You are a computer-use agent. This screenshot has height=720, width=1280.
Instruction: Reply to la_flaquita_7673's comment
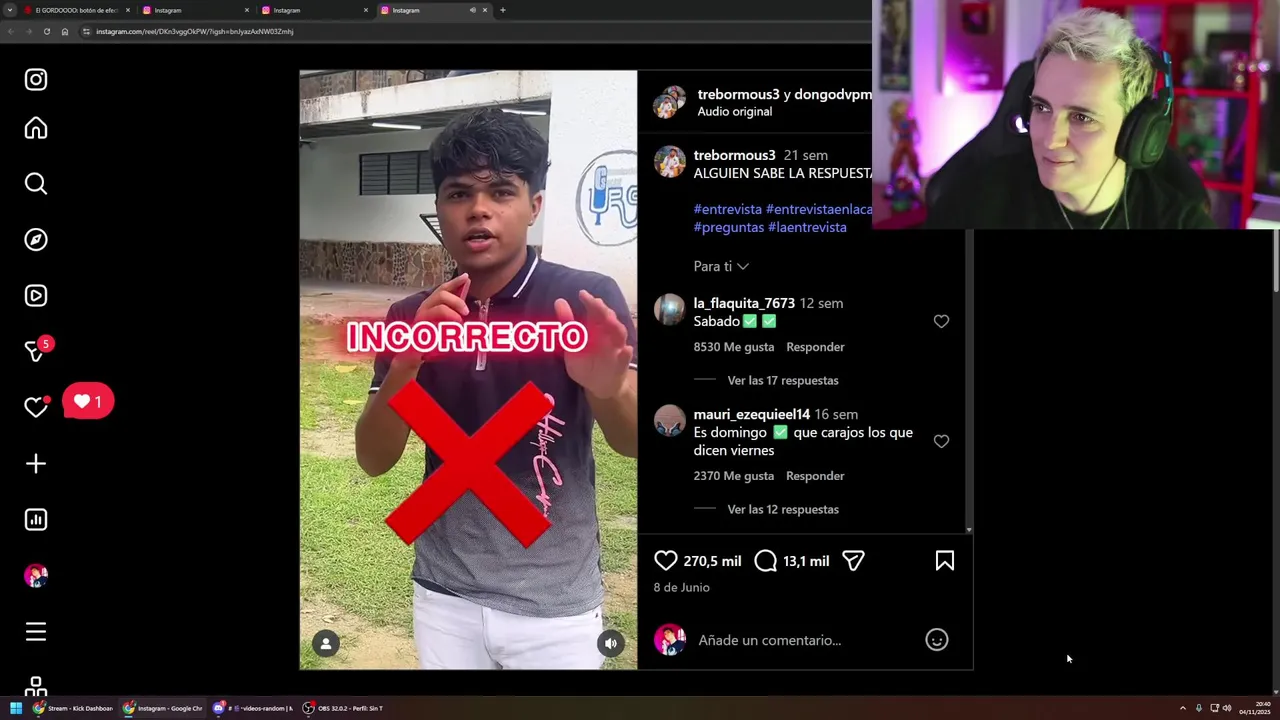tap(815, 347)
